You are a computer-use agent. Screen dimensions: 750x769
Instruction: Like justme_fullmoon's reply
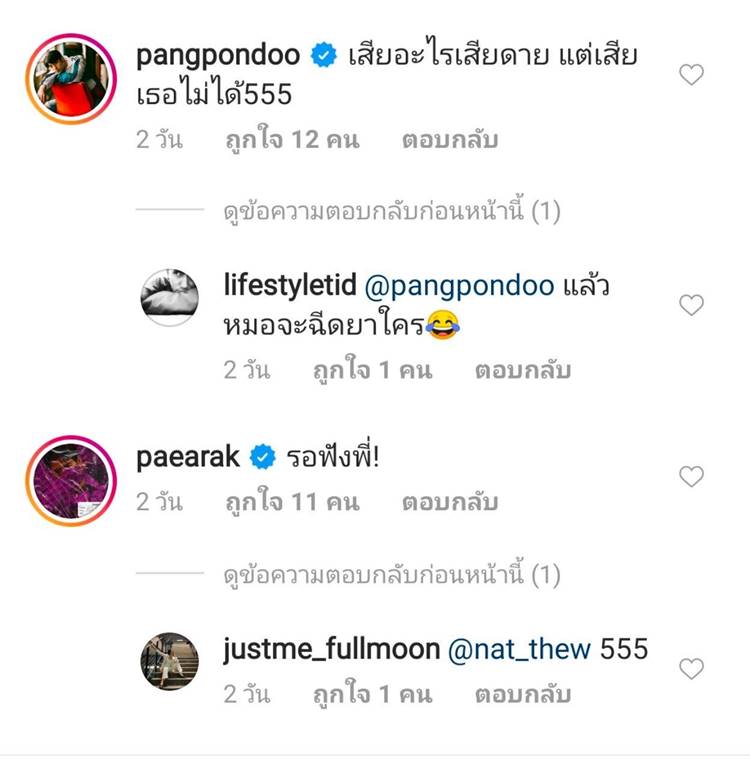coord(691,669)
